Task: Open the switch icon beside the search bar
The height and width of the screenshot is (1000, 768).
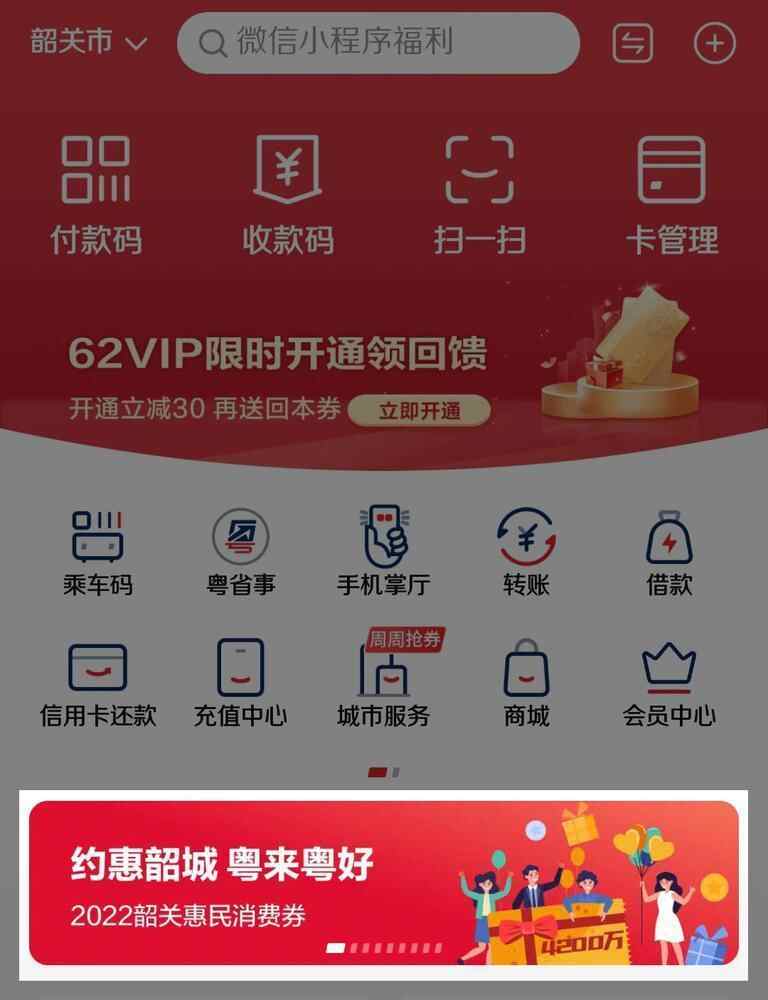Action: tap(632, 43)
